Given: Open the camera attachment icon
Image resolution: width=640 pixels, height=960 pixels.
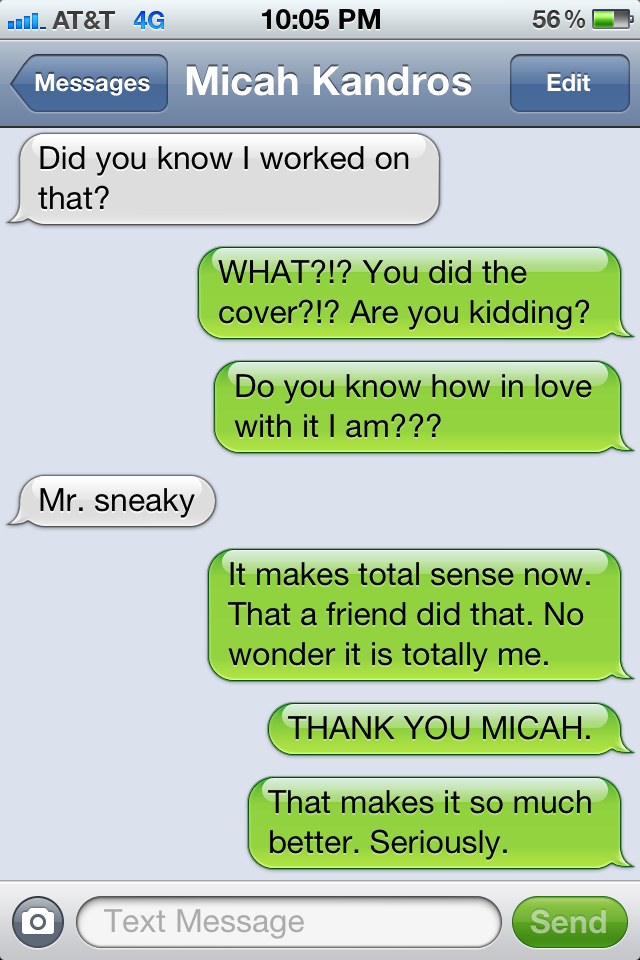Looking at the screenshot, I should pos(37,921).
